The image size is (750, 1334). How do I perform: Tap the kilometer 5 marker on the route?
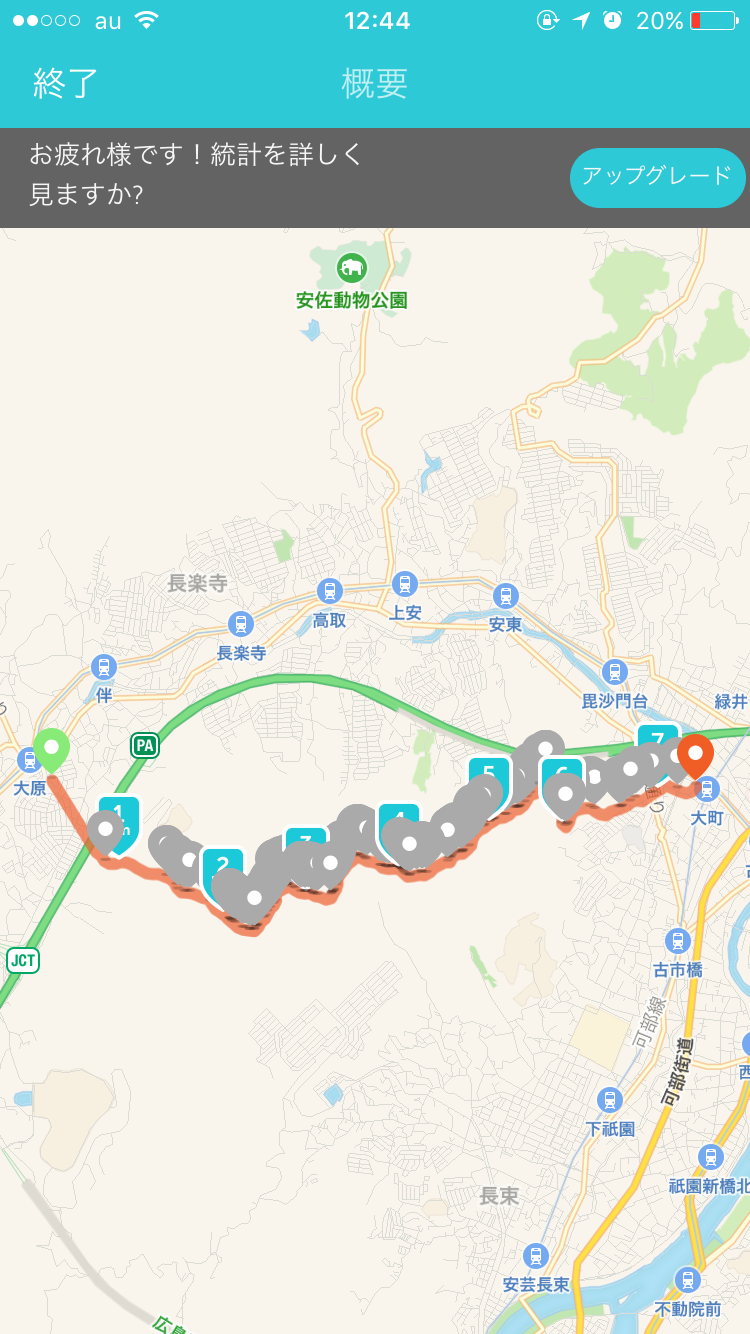[489, 773]
